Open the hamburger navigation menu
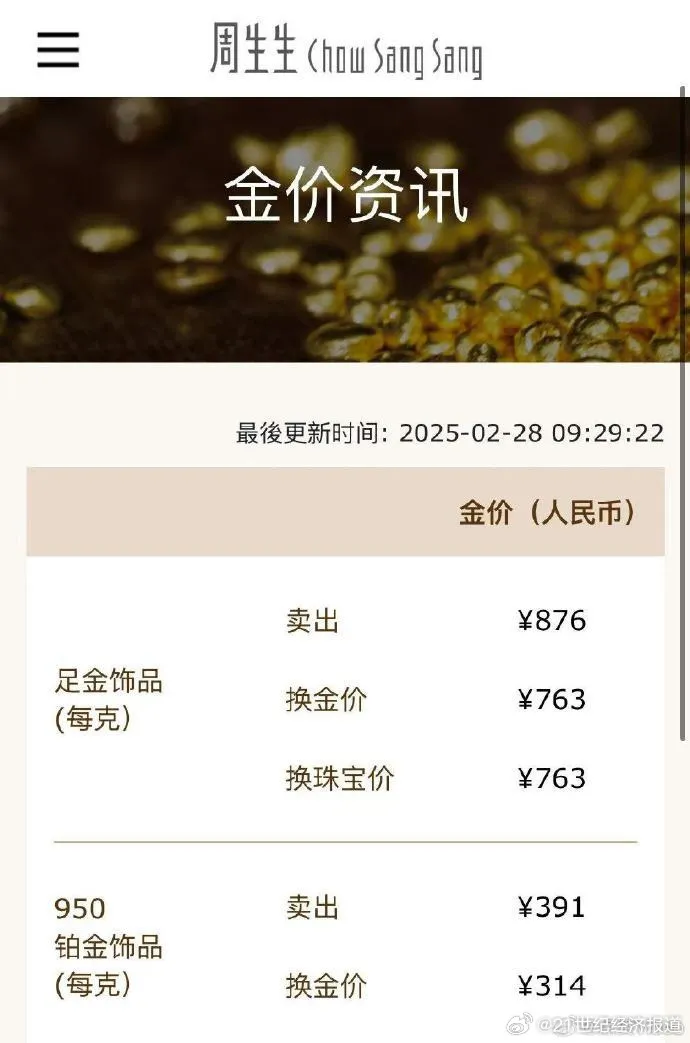Viewport: 690px width, 1043px height. point(58,49)
